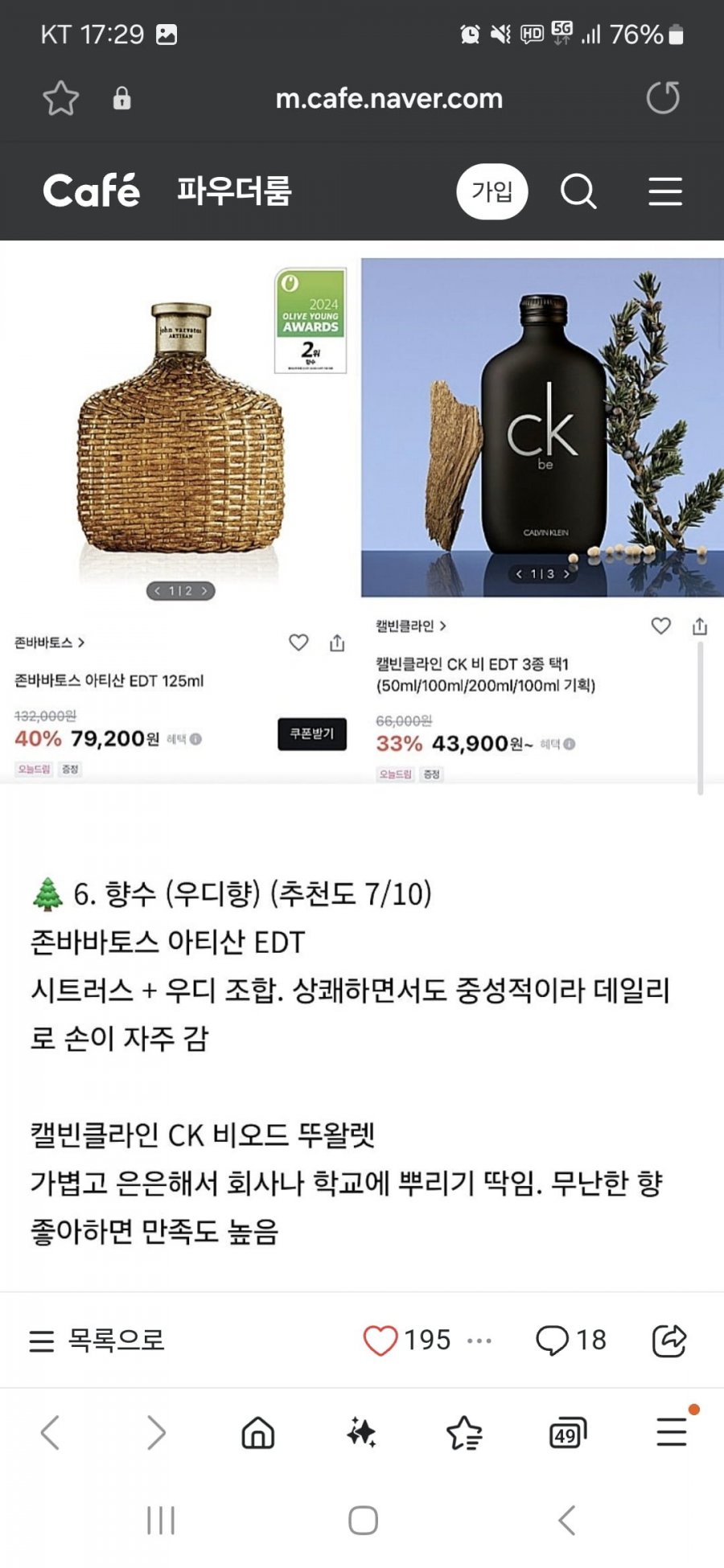Tap the m.cafe.naver.com address bar
Viewport: 724px width, 1568px height.
click(x=389, y=99)
